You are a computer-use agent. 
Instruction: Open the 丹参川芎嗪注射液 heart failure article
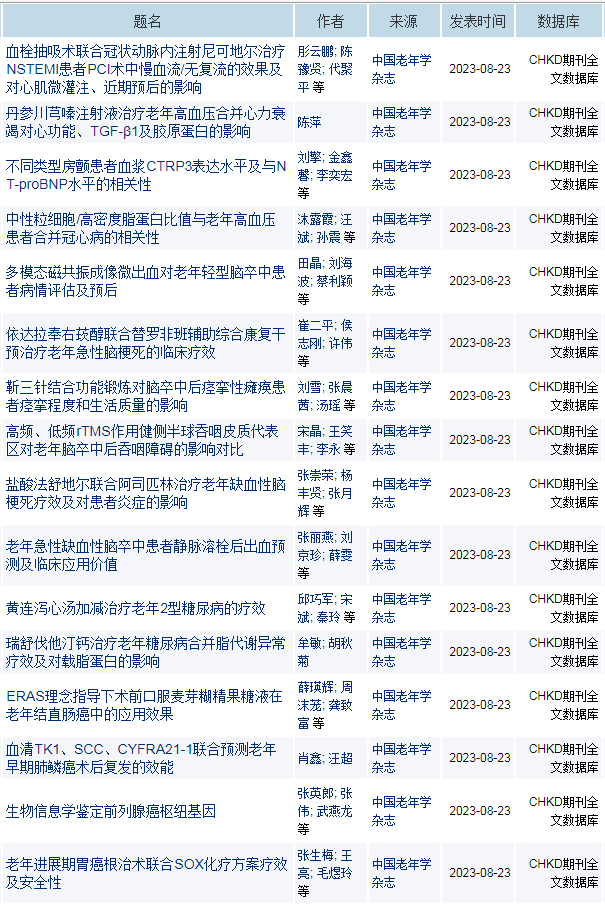145,122
